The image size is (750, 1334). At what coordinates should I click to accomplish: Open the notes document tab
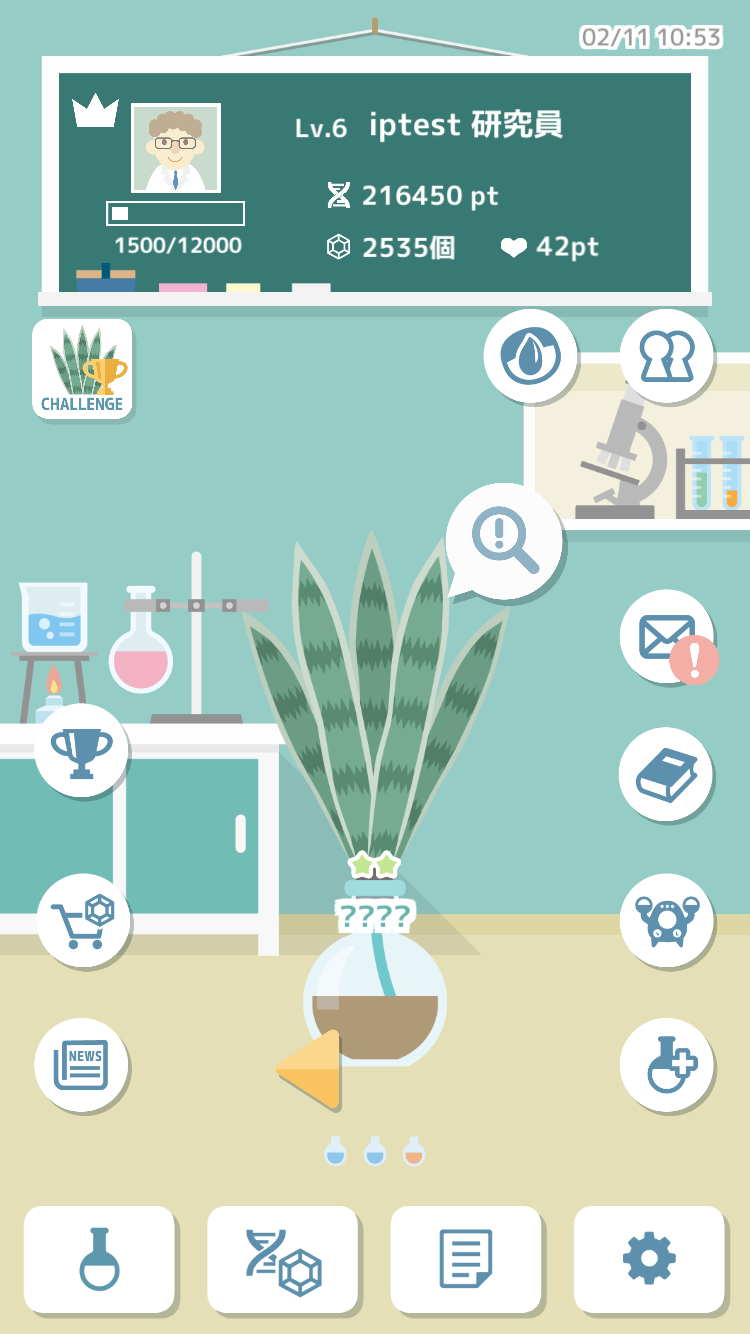465,1259
